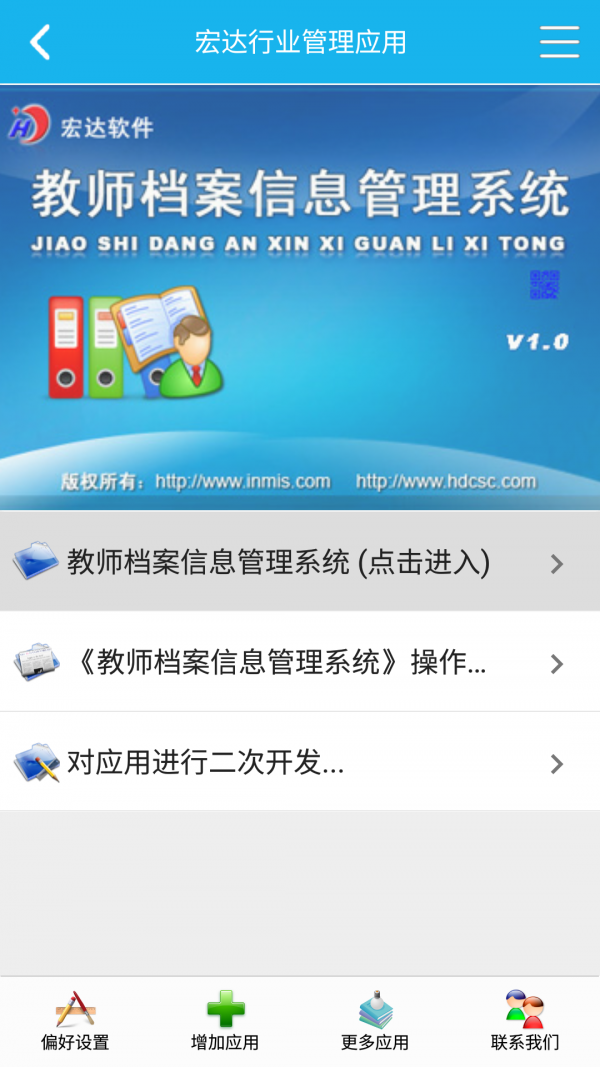Go back using the top-left arrow
600x1067 pixels.
40,42
